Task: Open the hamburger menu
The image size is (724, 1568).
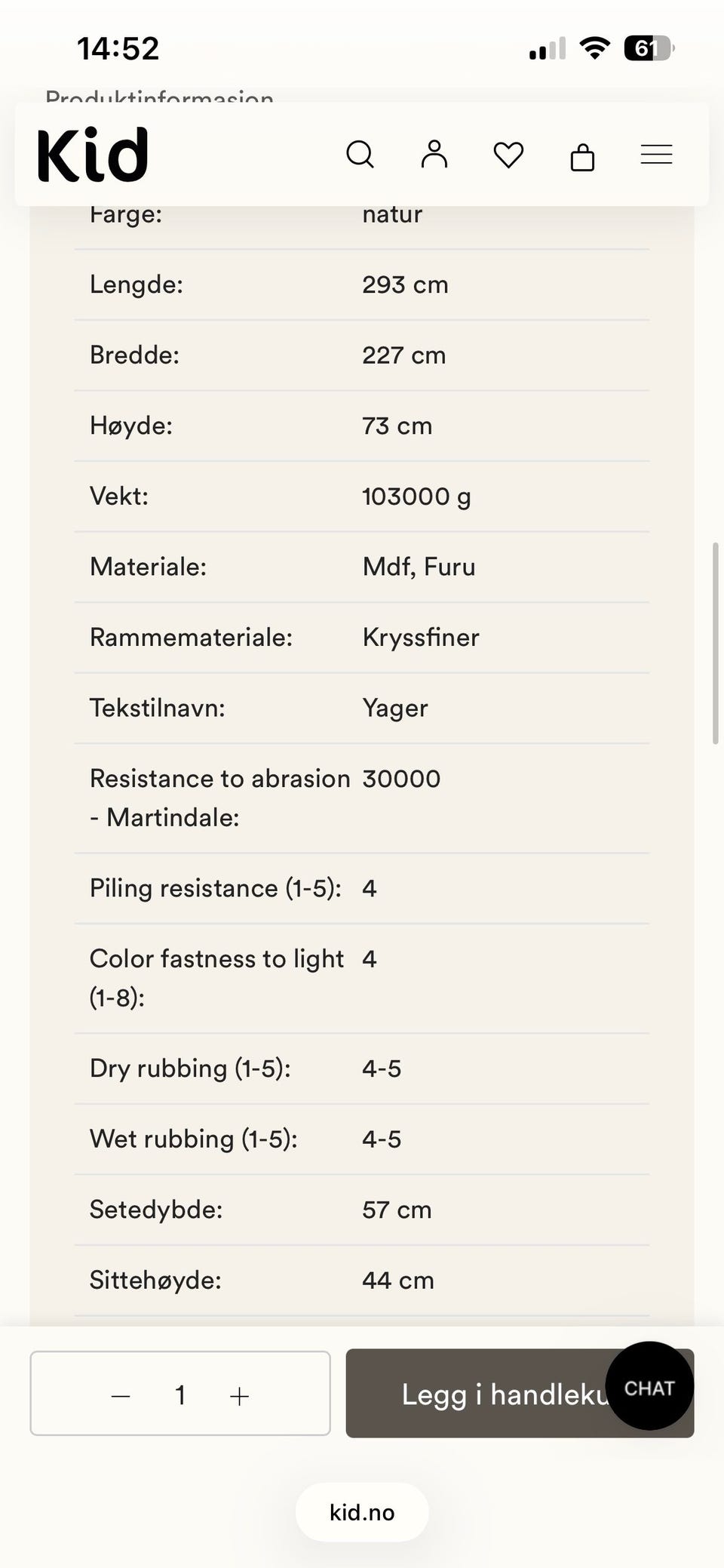Action: 656,155
